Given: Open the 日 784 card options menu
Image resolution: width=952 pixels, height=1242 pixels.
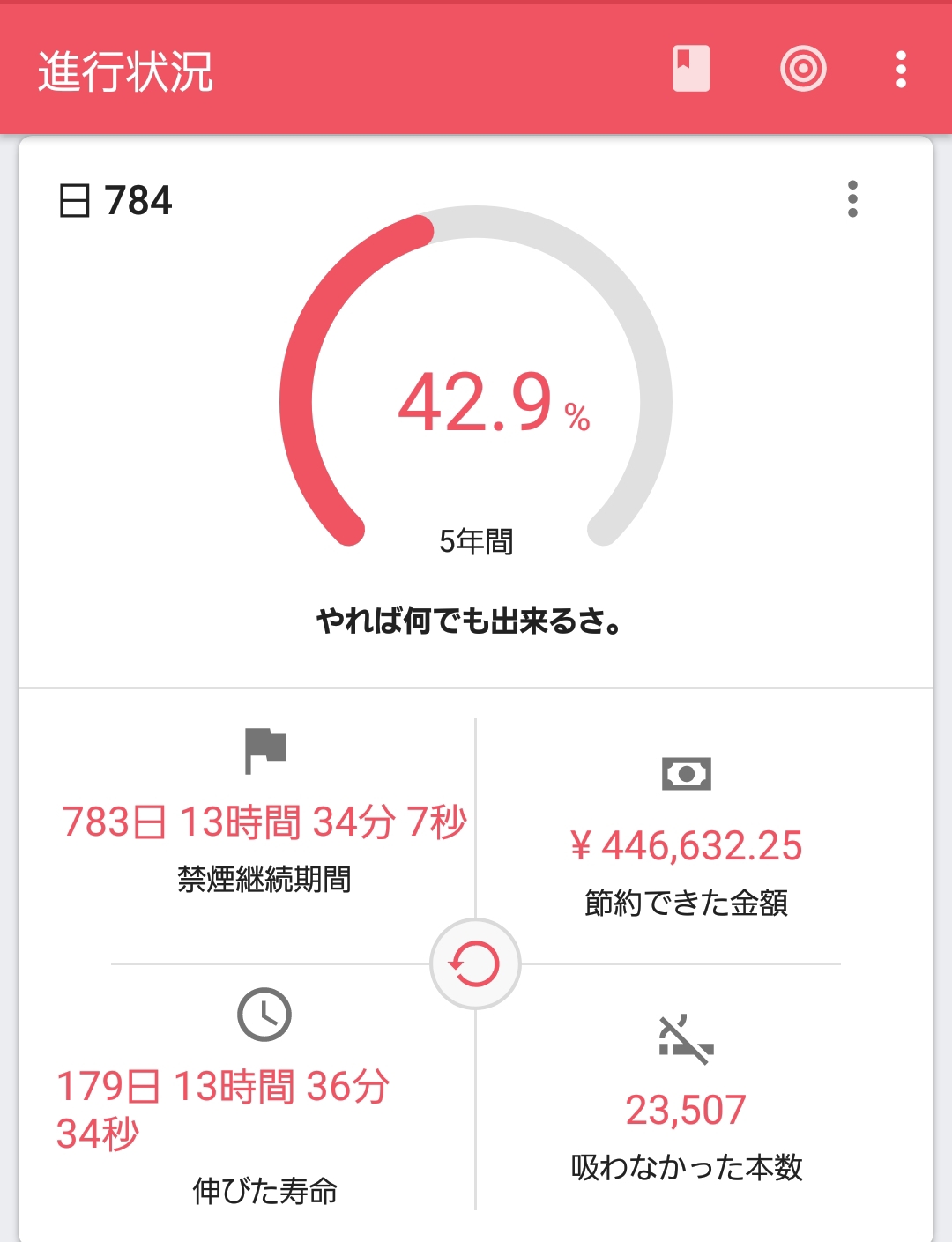Looking at the screenshot, I should [852, 199].
